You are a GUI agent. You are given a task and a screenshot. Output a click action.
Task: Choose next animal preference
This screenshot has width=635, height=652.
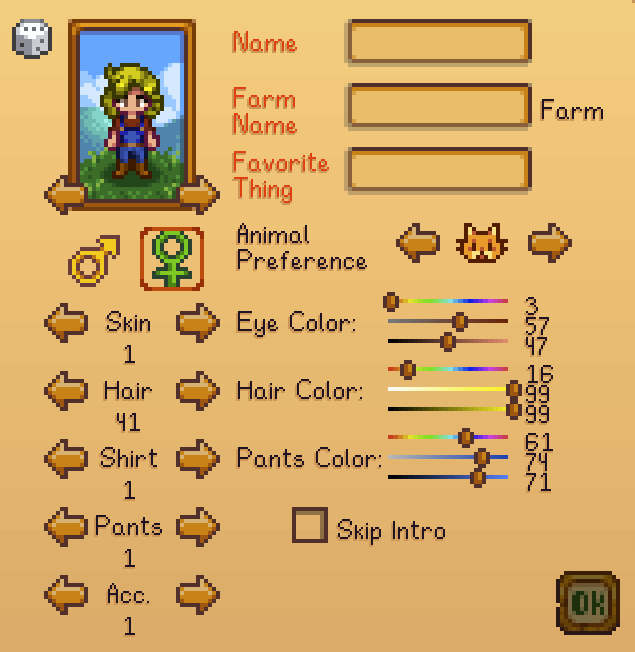pos(549,242)
